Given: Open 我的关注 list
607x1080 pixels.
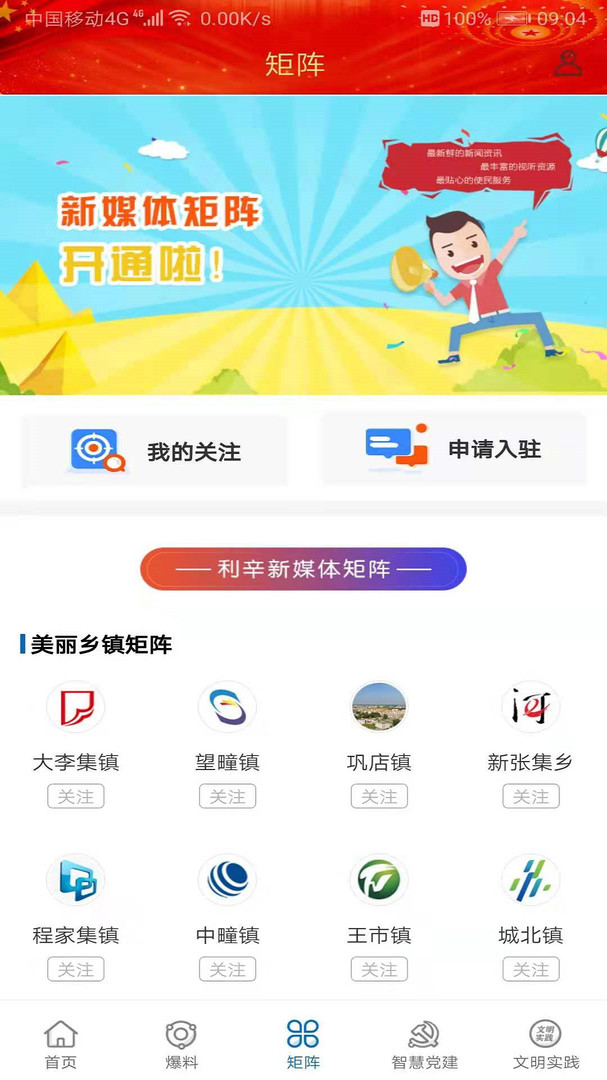Looking at the screenshot, I should point(155,451).
